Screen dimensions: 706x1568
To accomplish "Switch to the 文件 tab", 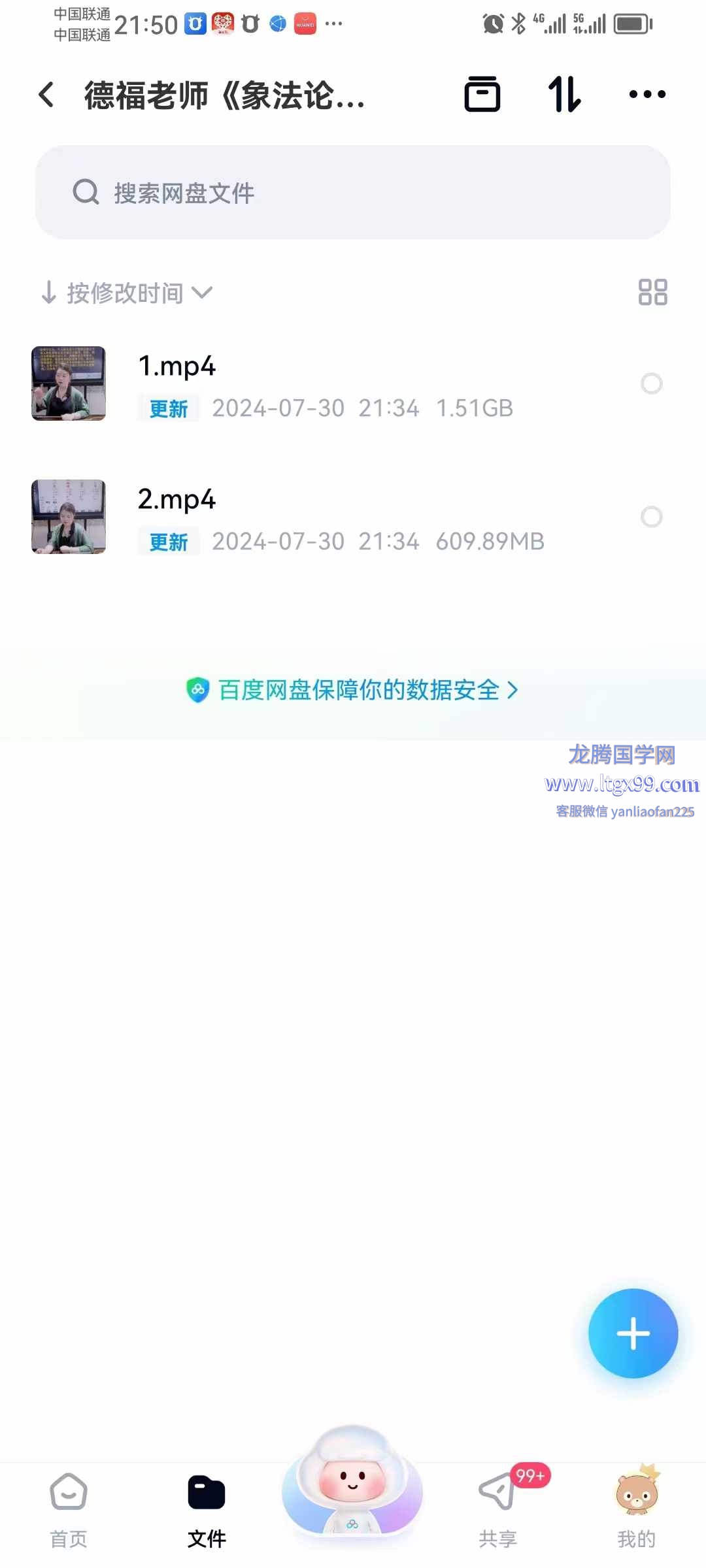I will tap(207, 1510).
